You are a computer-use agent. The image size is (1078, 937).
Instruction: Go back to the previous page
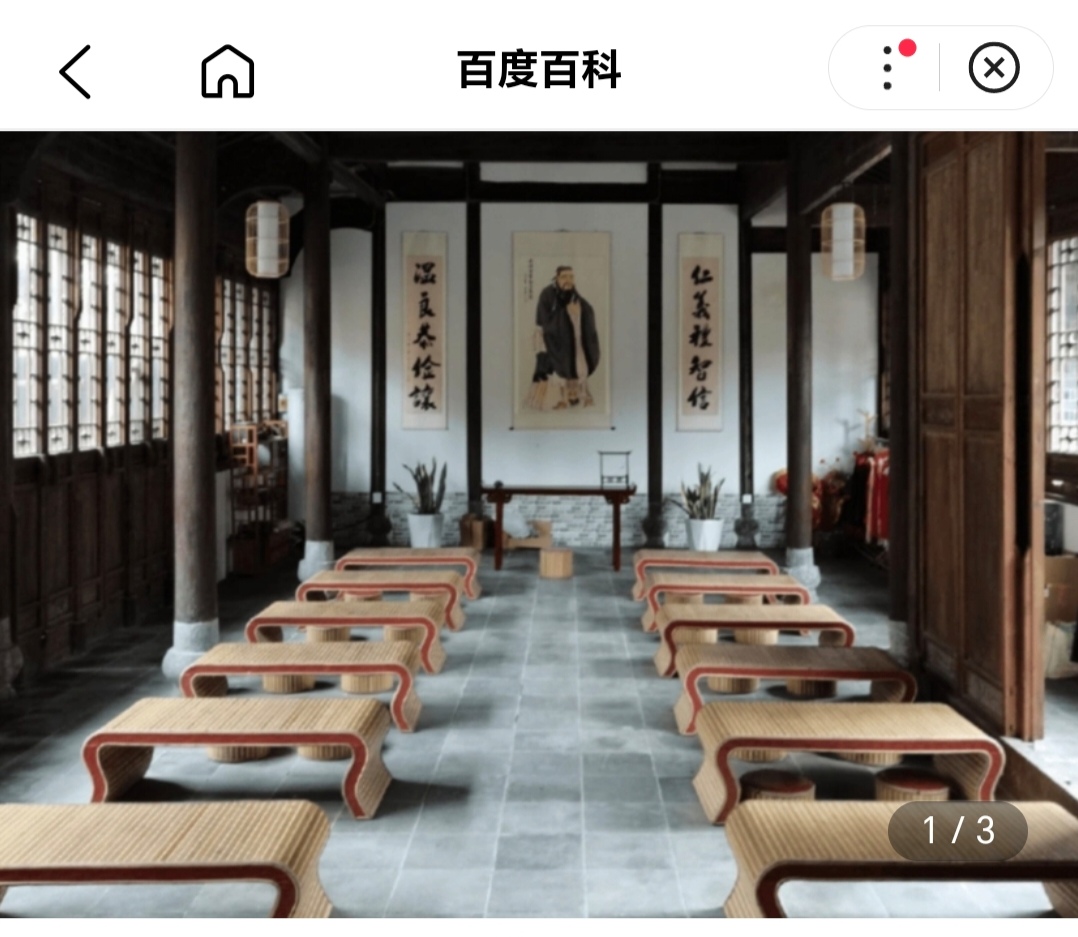pos(75,71)
